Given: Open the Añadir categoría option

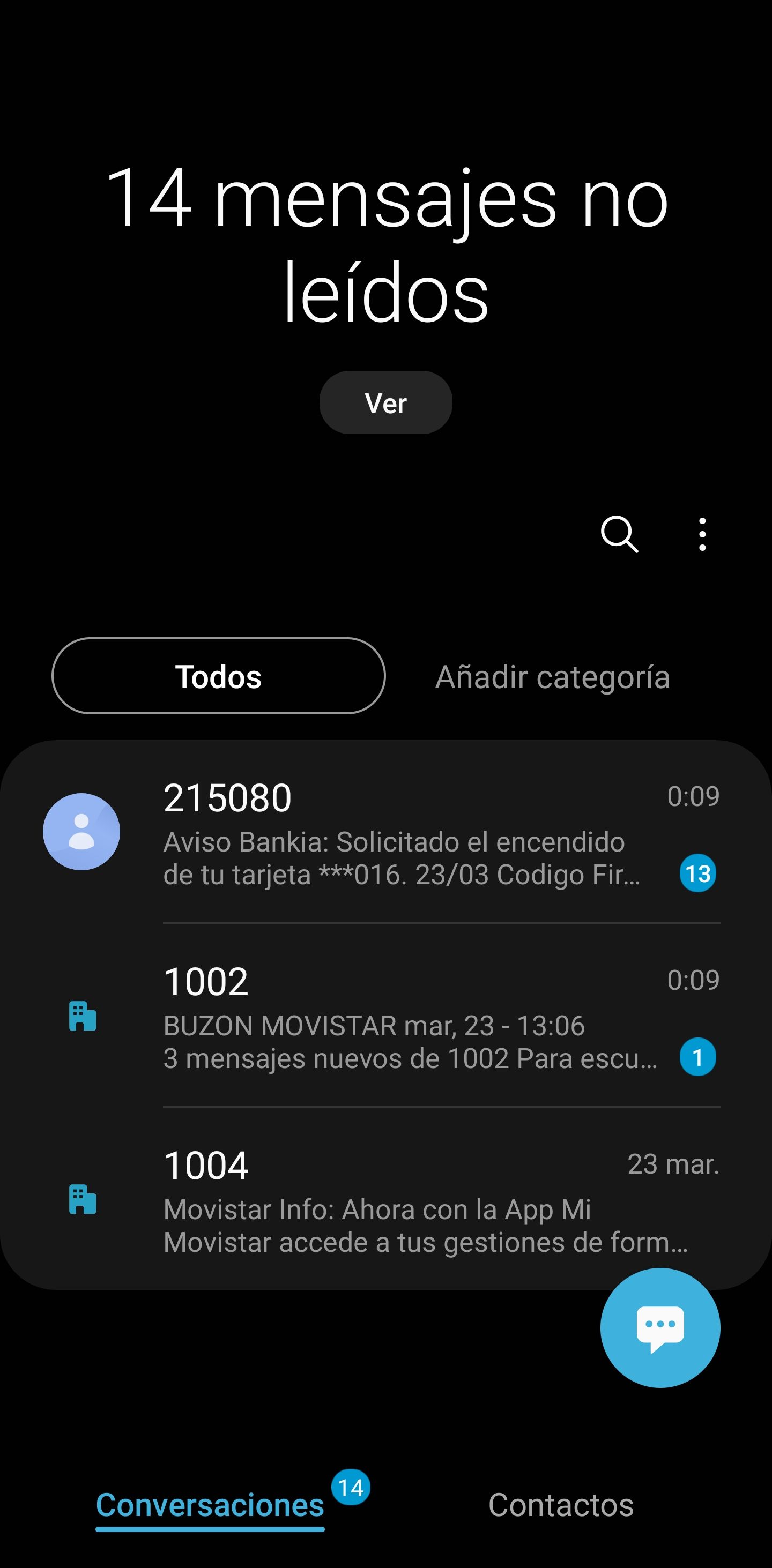Looking at the screenshot, I should pos(553,677).
